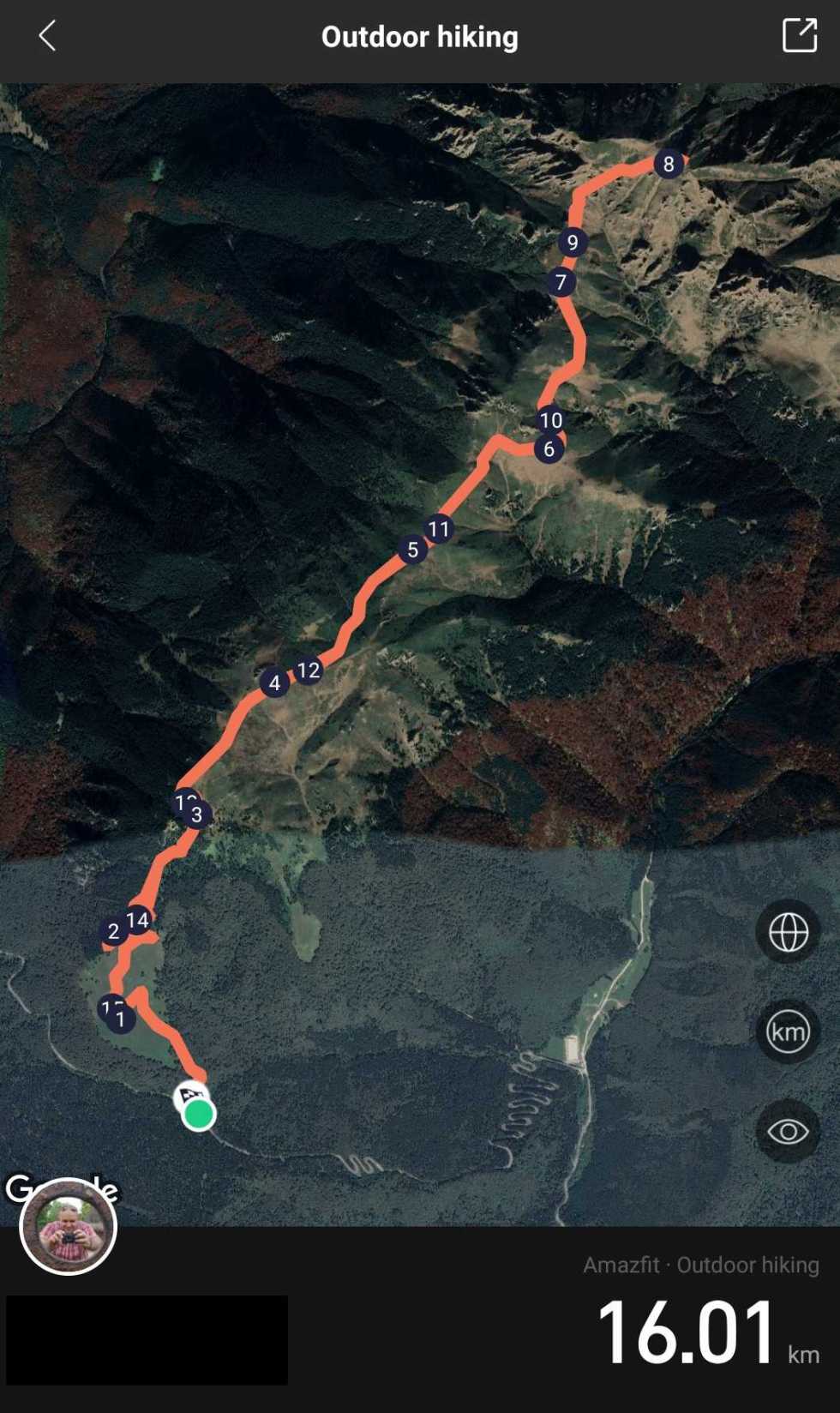Toggle the km distance markers

pyautogui.click(x=788, y=1031)
